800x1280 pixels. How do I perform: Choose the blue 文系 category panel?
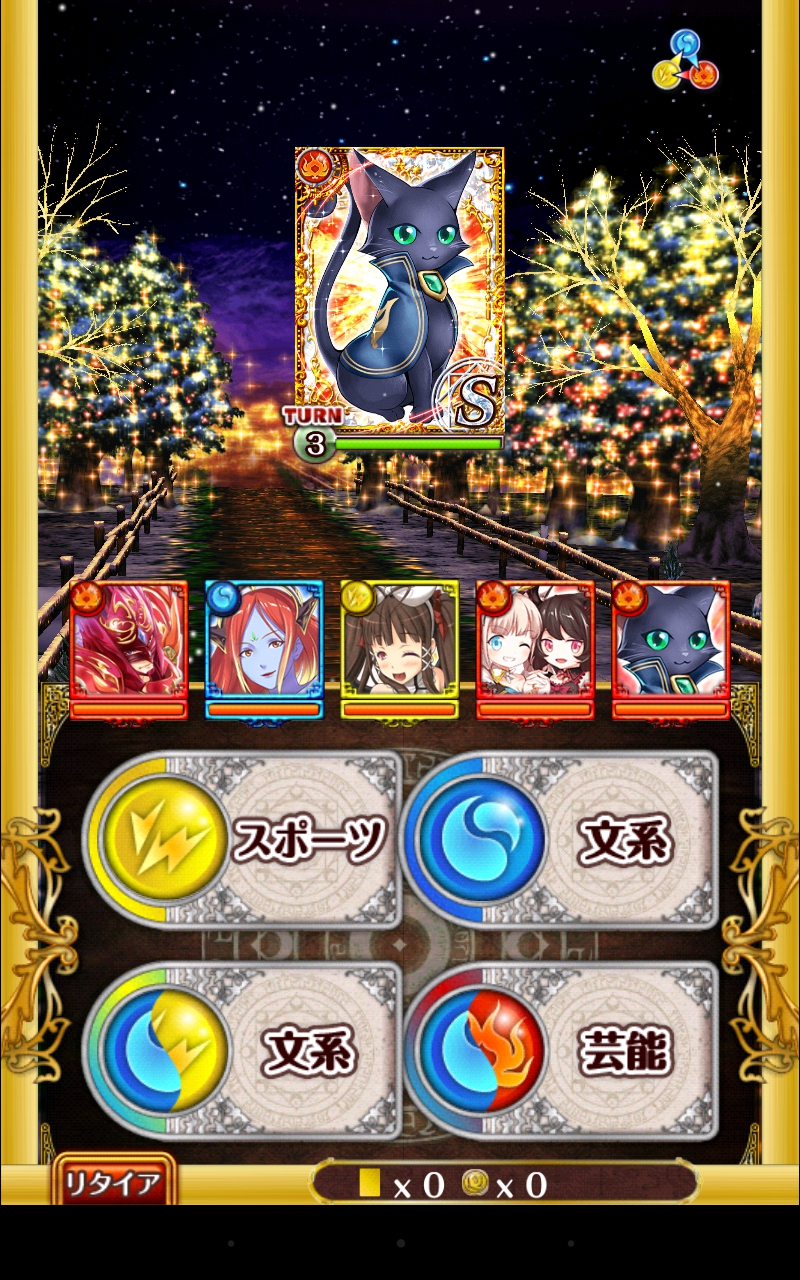(560, 840)
